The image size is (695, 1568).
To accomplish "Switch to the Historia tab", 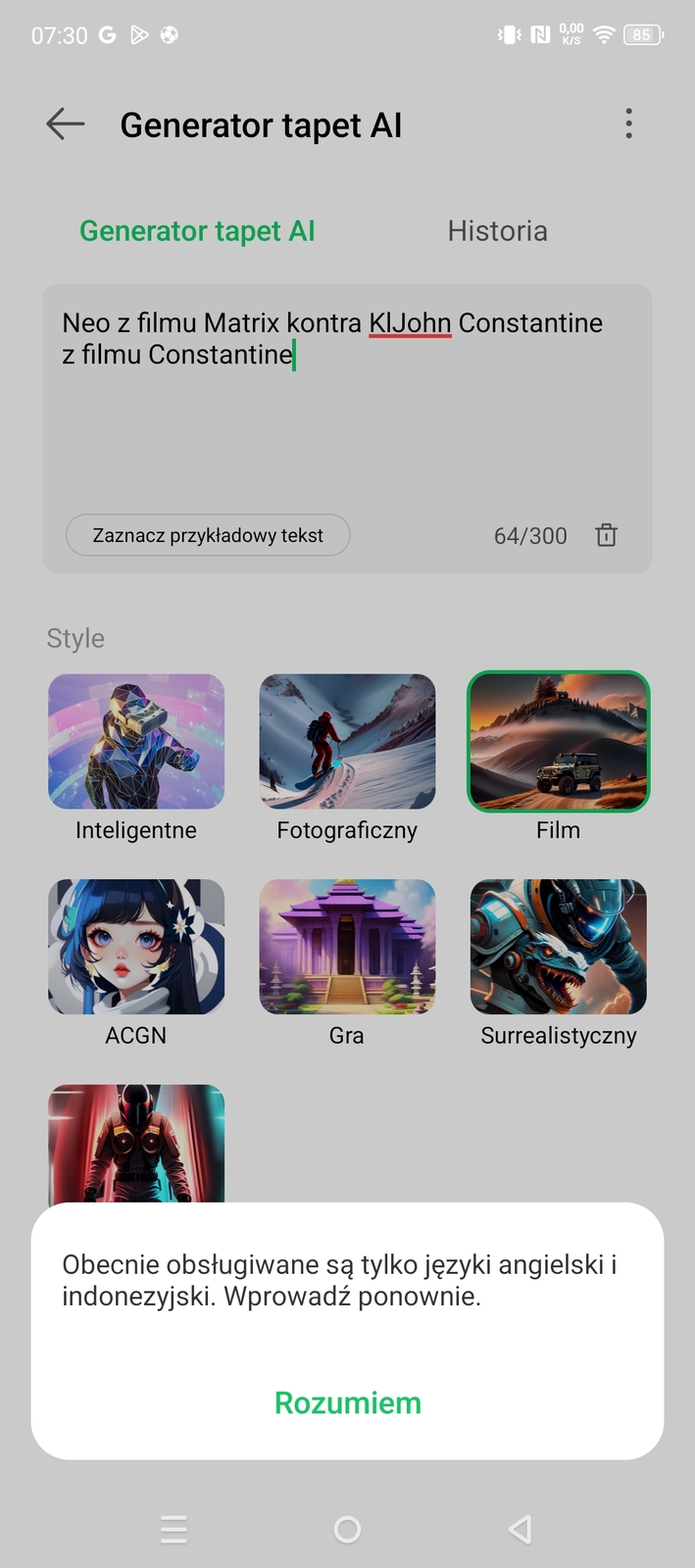I will pyautogui.click(x=497, y=231).
